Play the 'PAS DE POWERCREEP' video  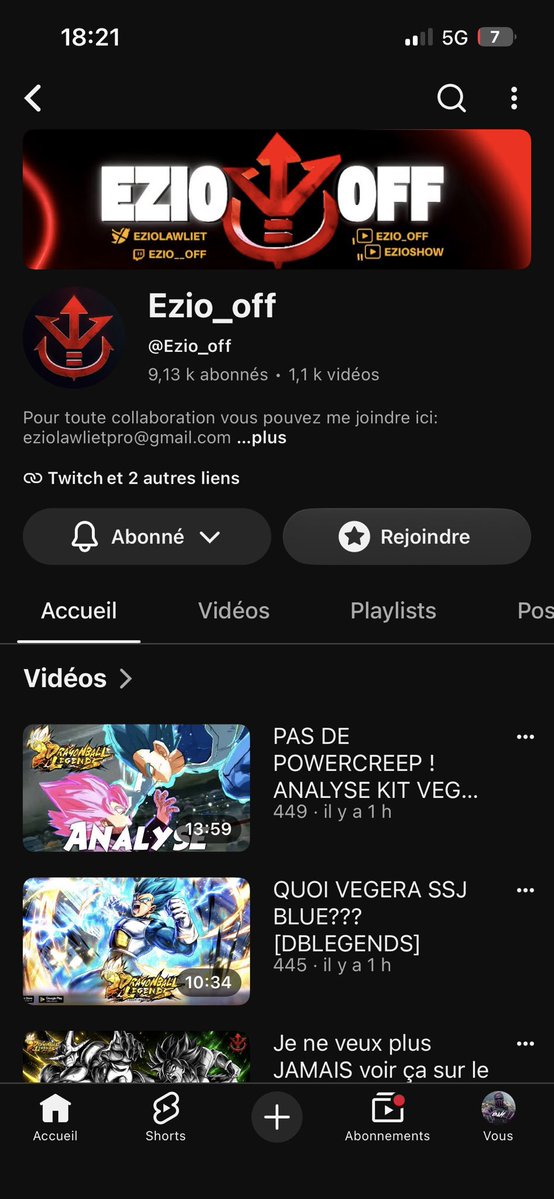pos(136,788)
